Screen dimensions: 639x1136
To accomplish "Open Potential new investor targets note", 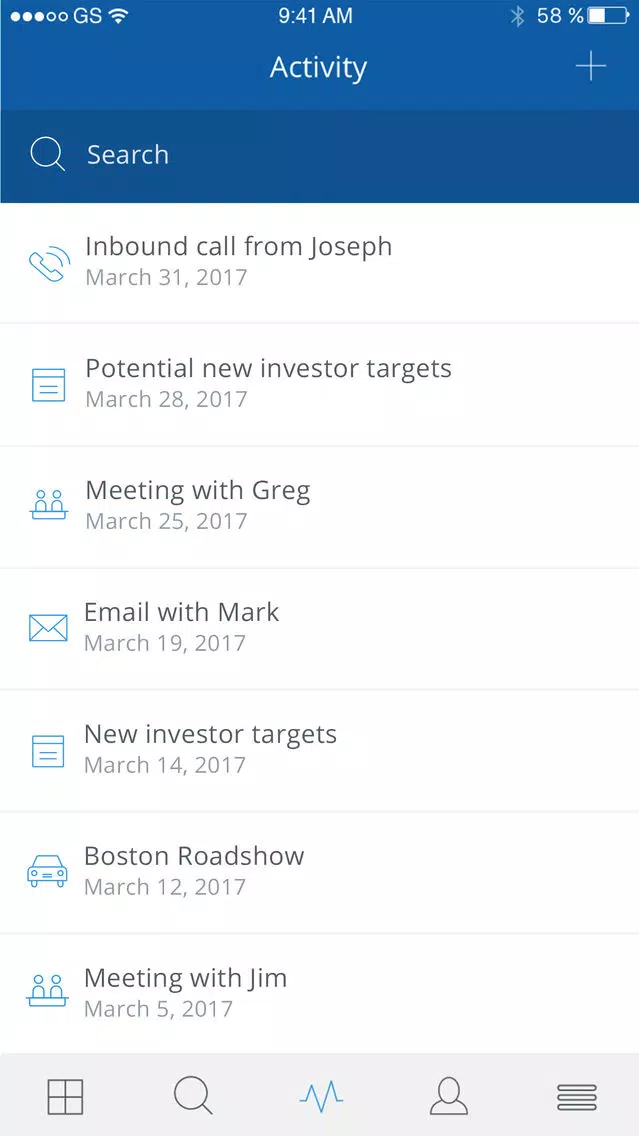I will coord(320,385).
